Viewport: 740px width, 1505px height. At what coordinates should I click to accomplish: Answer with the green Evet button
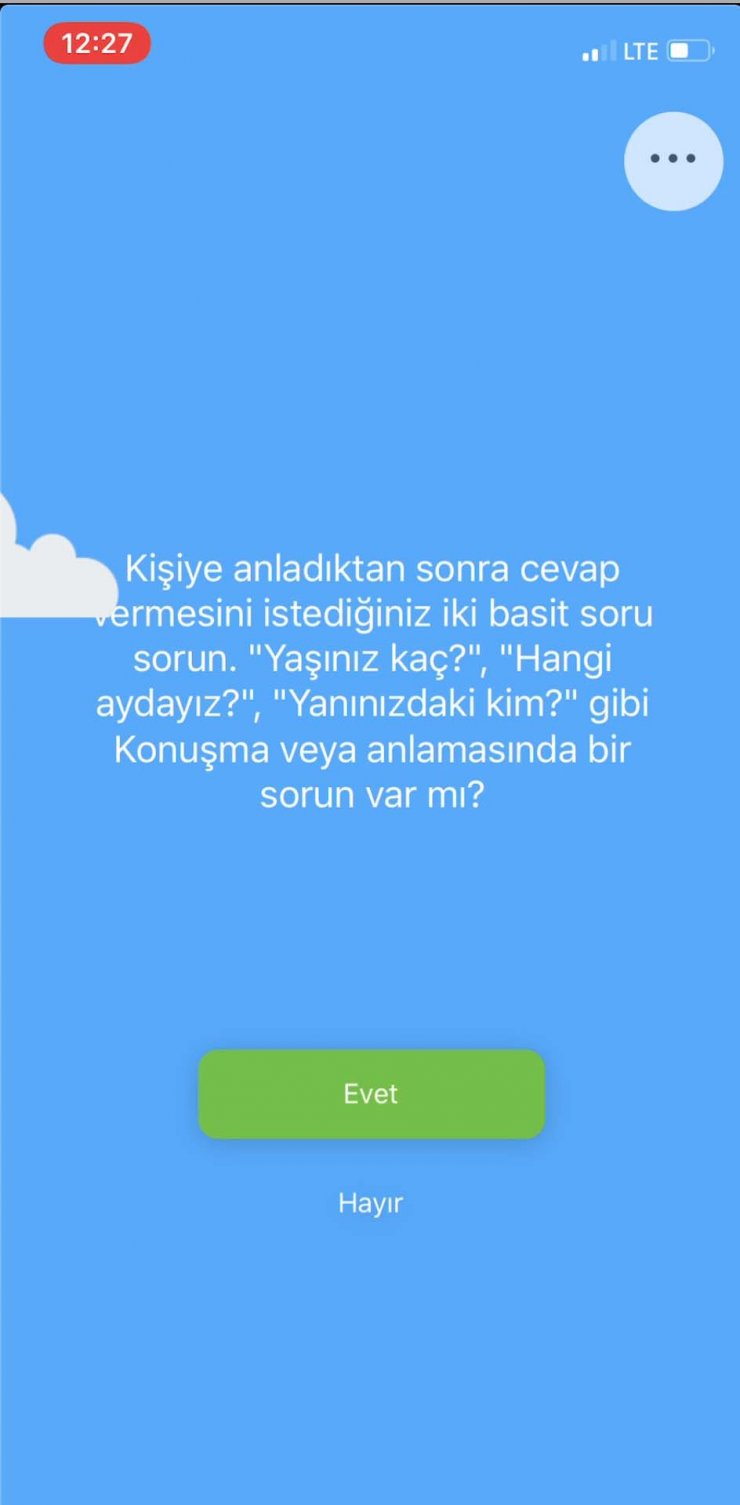pos(371,1093)
